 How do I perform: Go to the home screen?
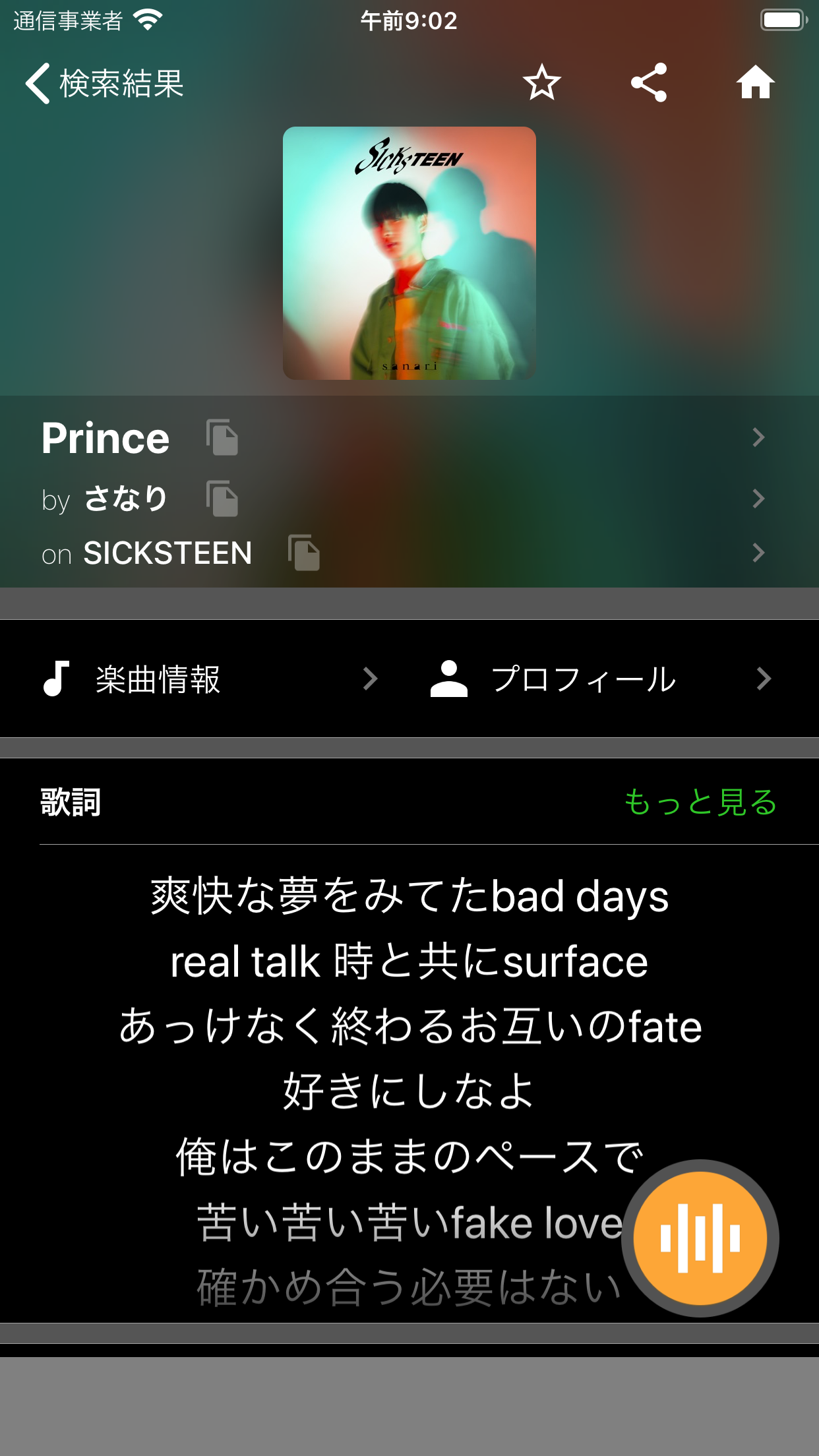[755, 83]
